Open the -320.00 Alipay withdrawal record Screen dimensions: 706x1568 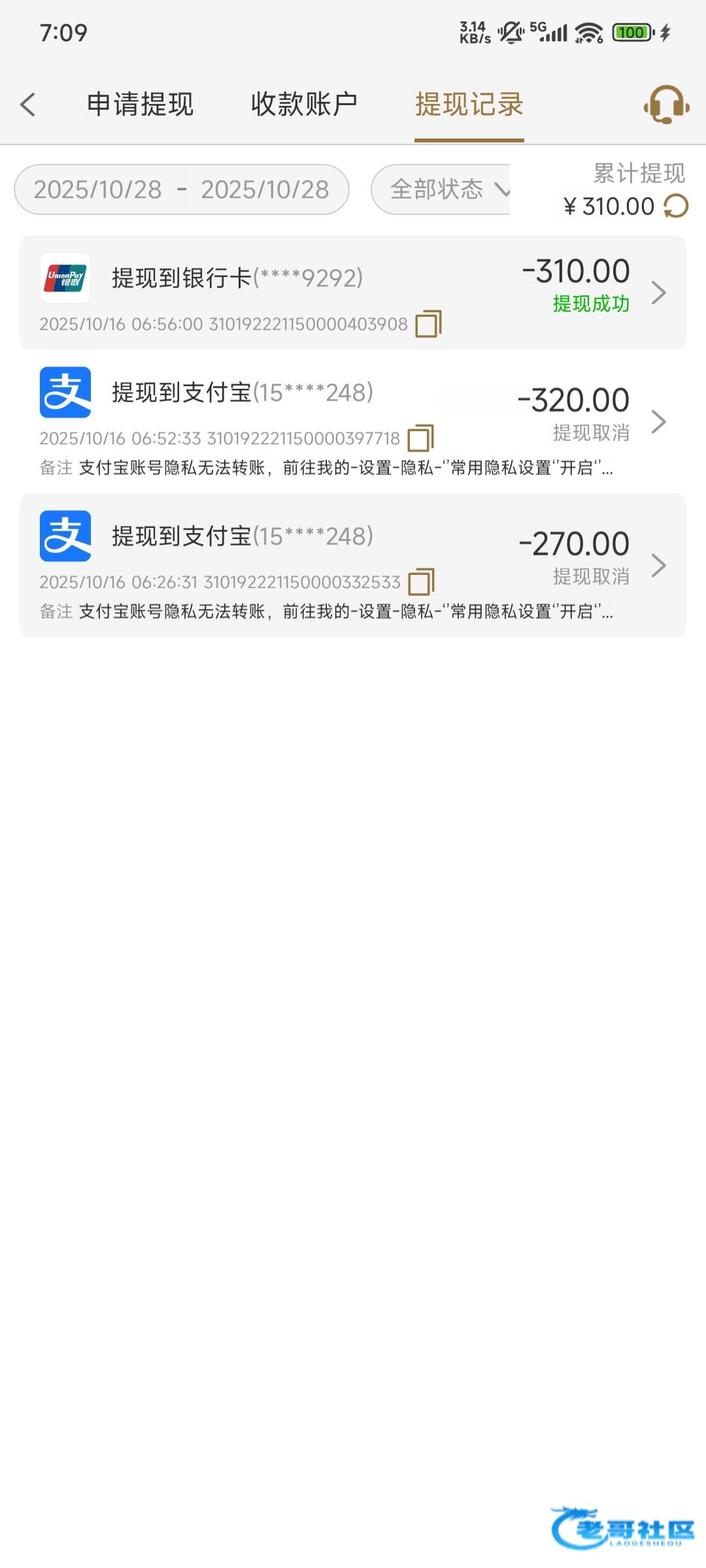[x=353, y=421]
